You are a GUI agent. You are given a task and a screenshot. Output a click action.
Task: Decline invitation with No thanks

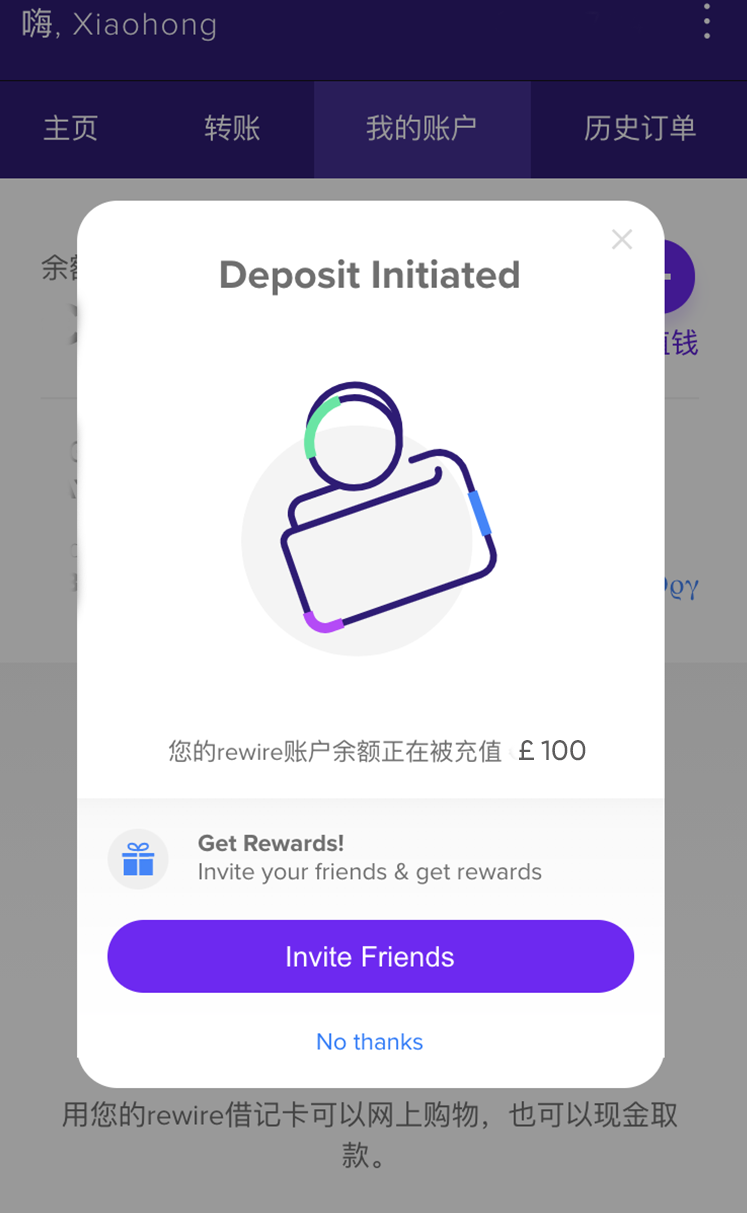(x=369, y=1041)
